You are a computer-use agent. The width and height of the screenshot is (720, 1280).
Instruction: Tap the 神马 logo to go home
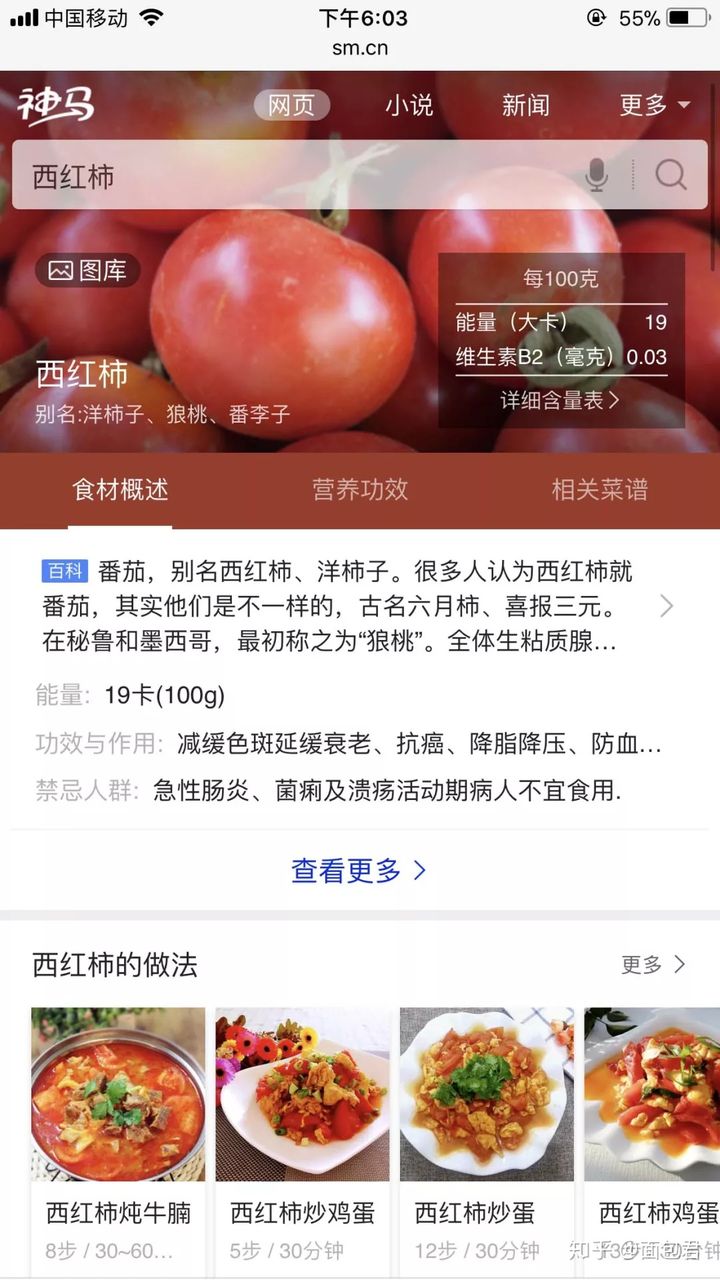(56, 105)
